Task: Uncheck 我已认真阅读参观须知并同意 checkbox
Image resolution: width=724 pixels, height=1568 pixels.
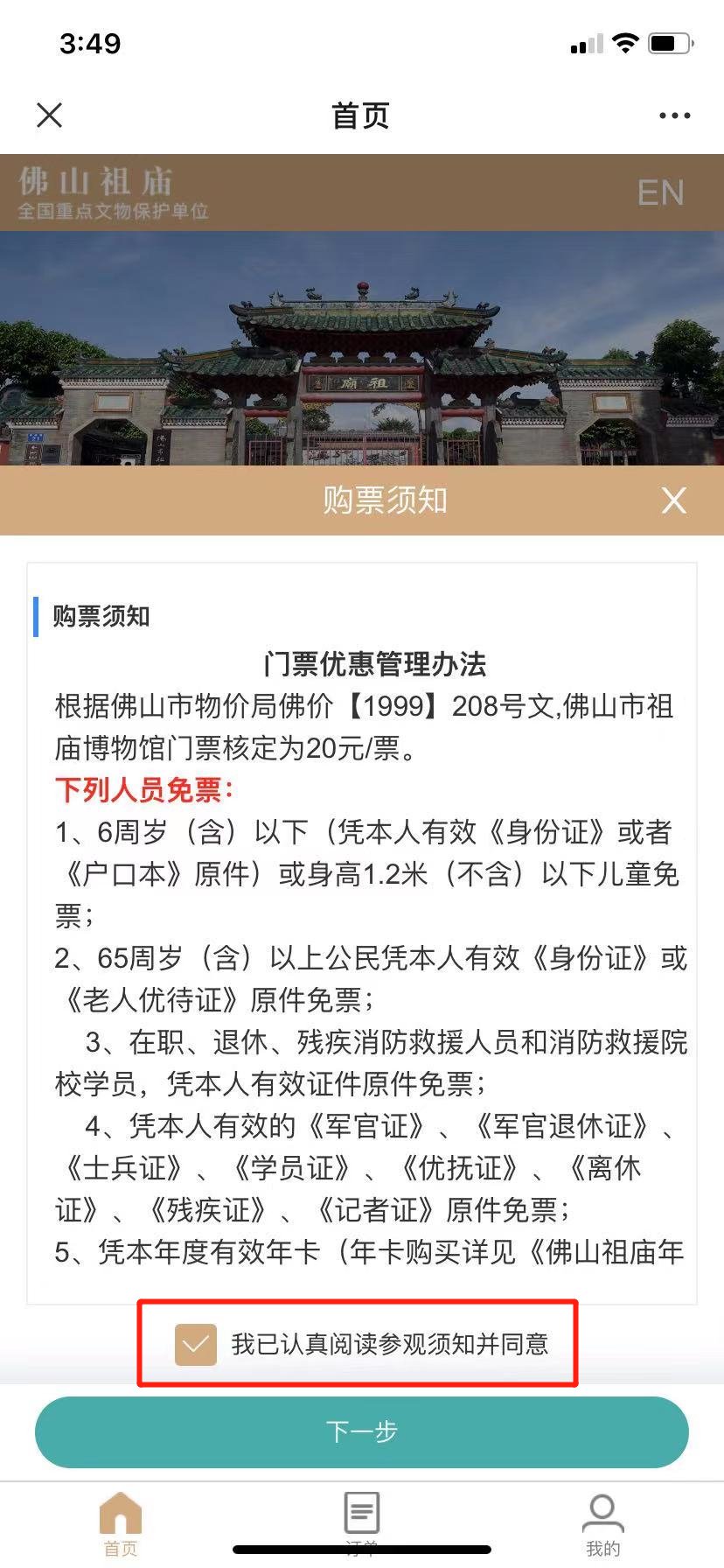Action: point(195,1344)
